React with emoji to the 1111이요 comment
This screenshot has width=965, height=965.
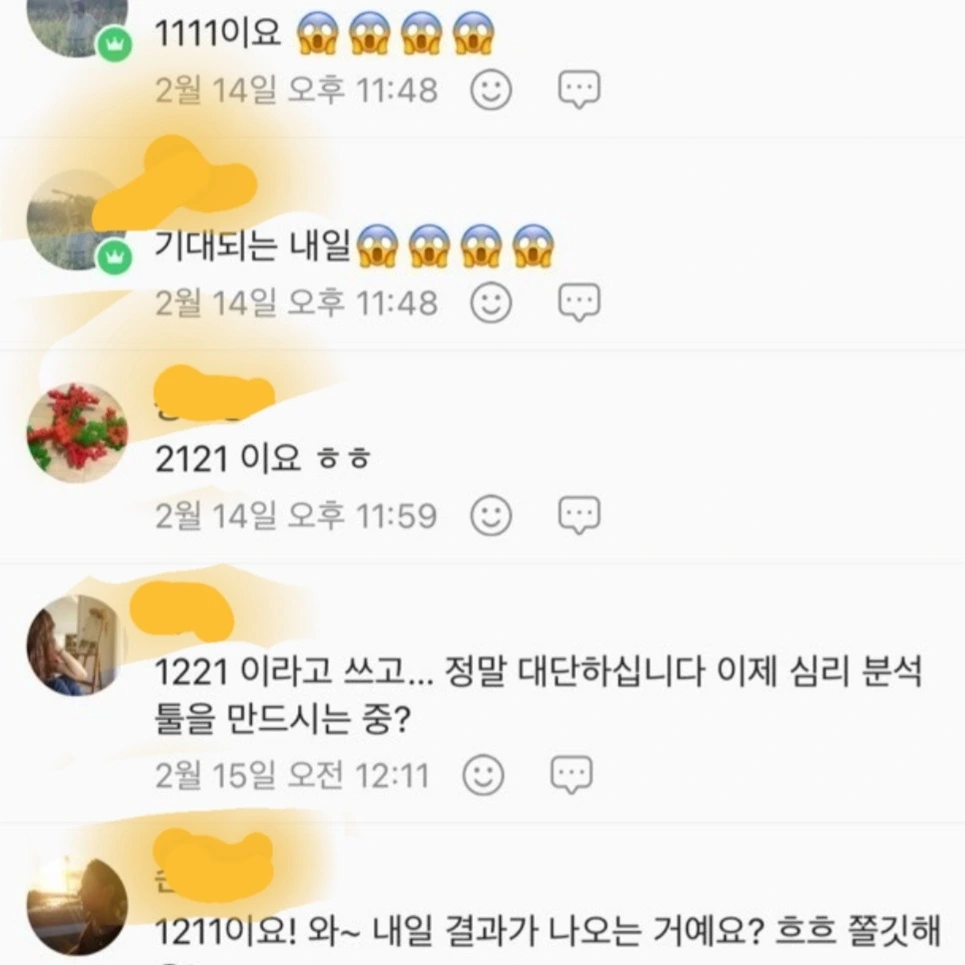(x=491, y=90)
